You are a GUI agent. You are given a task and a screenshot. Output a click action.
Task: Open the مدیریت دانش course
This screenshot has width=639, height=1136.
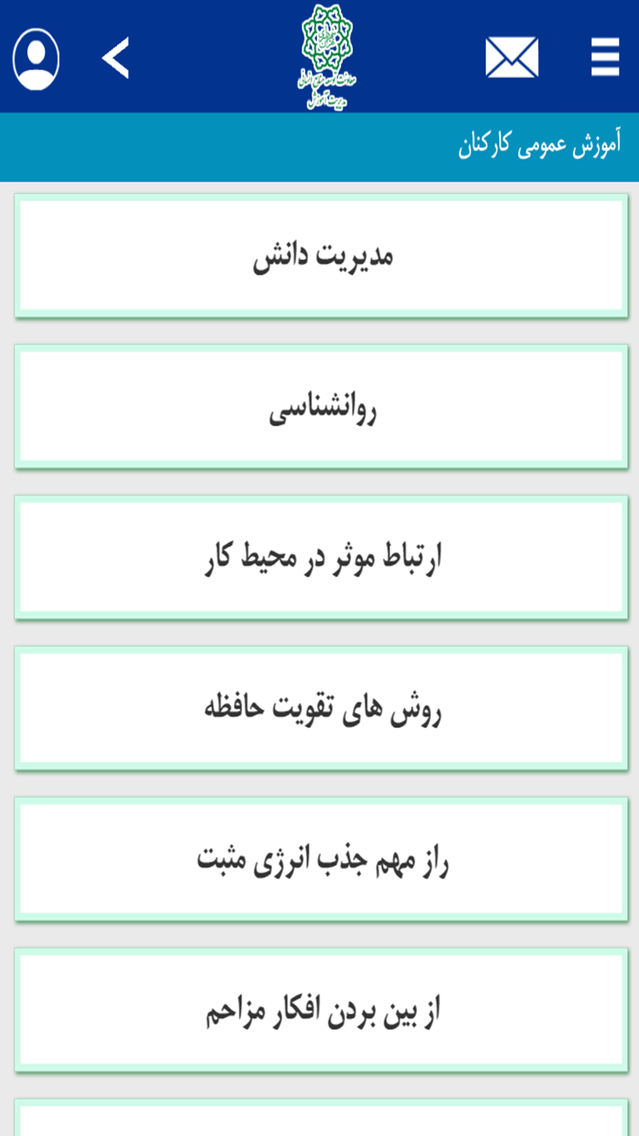point(322,256)
